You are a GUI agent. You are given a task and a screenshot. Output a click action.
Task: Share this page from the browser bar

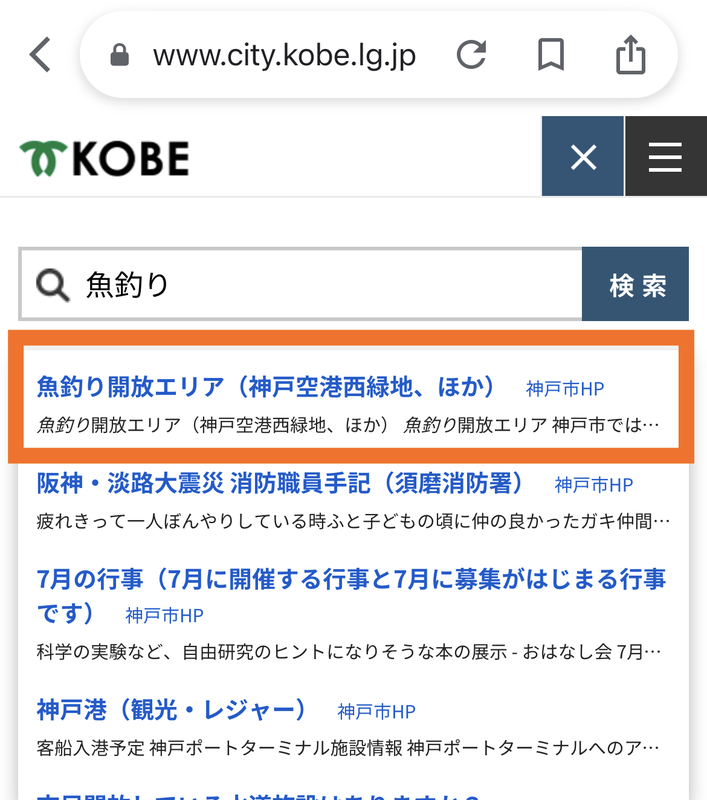(x=630, y=55)
